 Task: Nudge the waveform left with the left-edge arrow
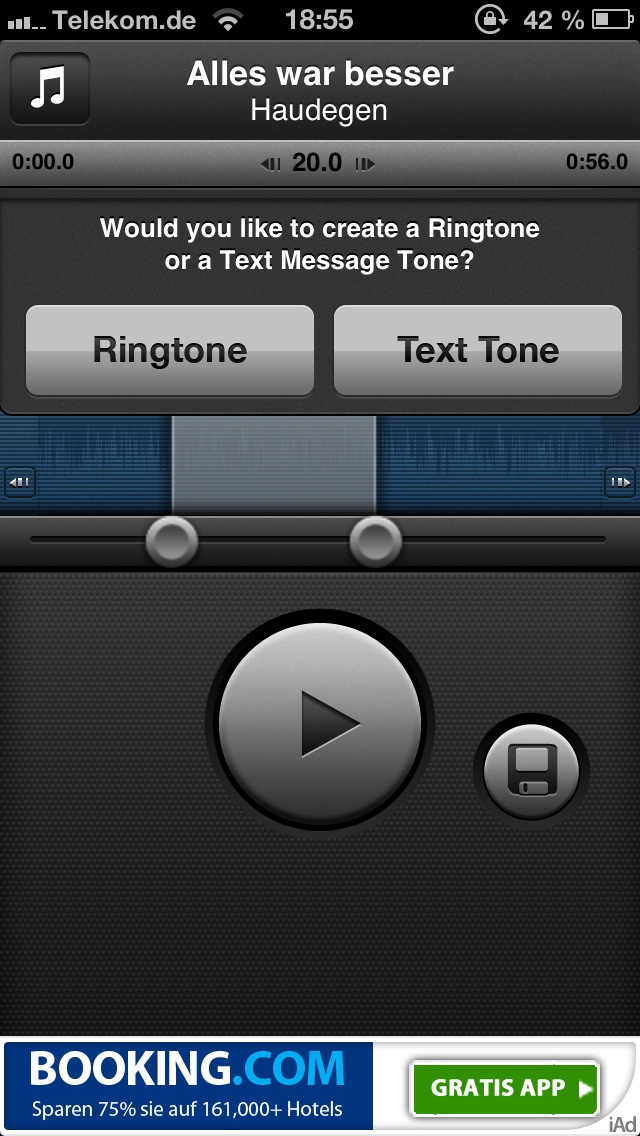[x=19, y=482]
